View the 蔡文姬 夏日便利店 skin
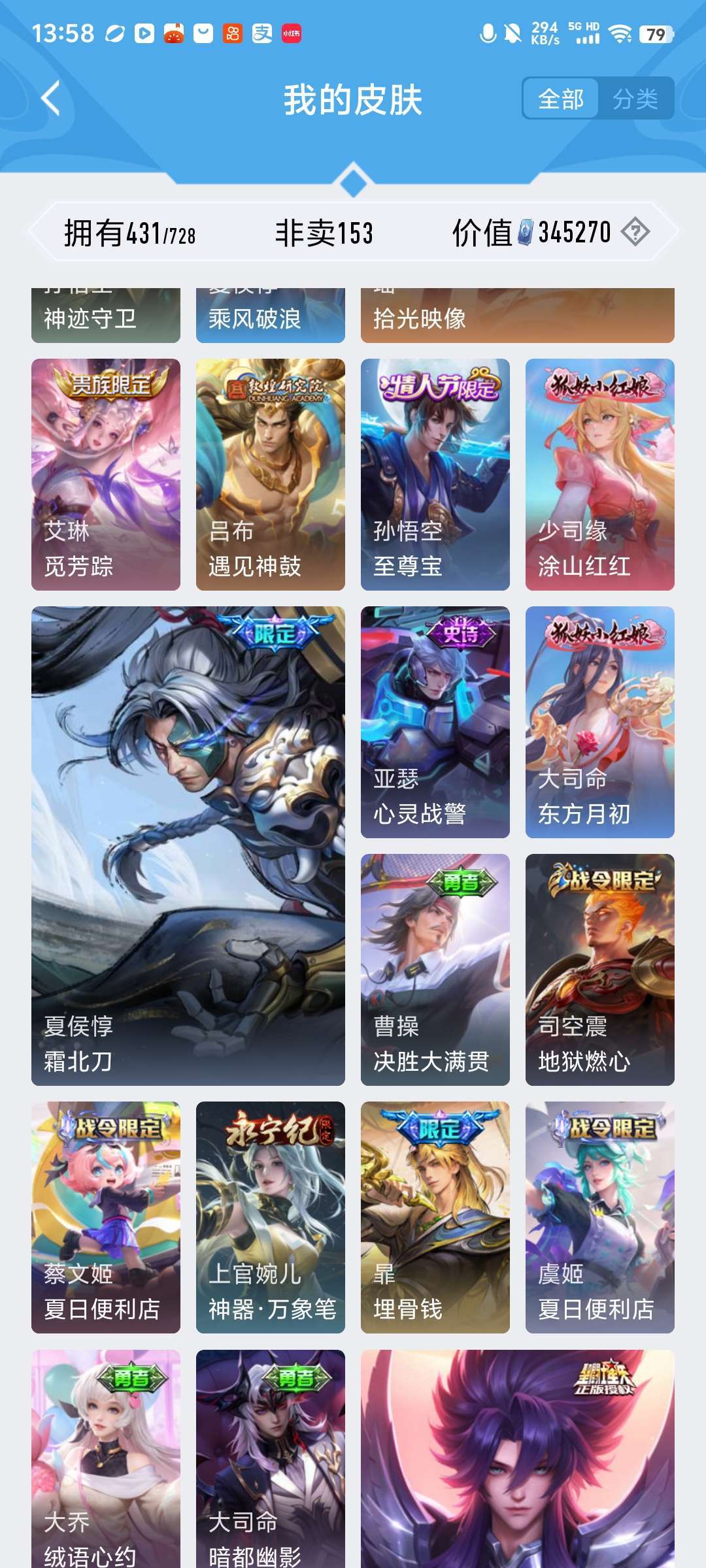 (106, 1217)
